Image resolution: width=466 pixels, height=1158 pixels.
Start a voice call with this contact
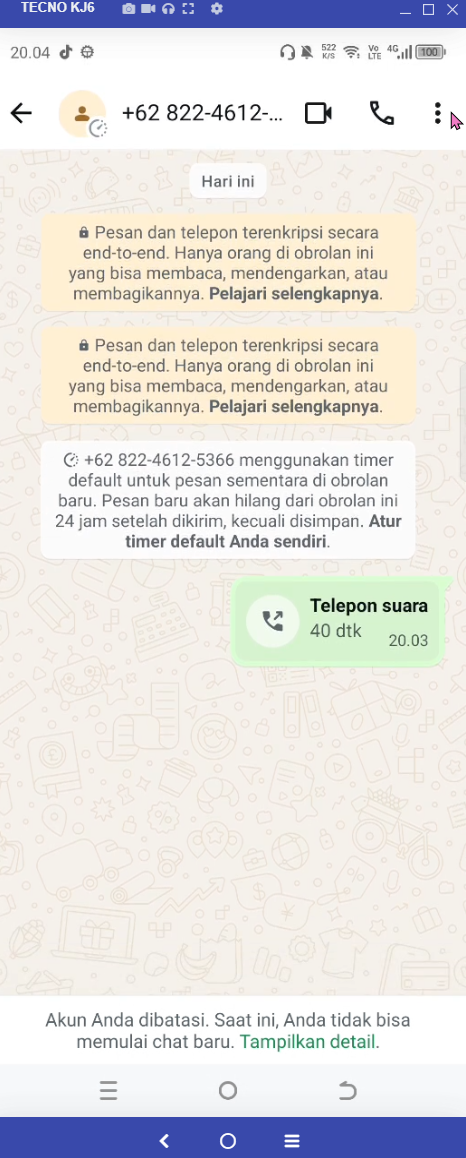click(382, 113)
